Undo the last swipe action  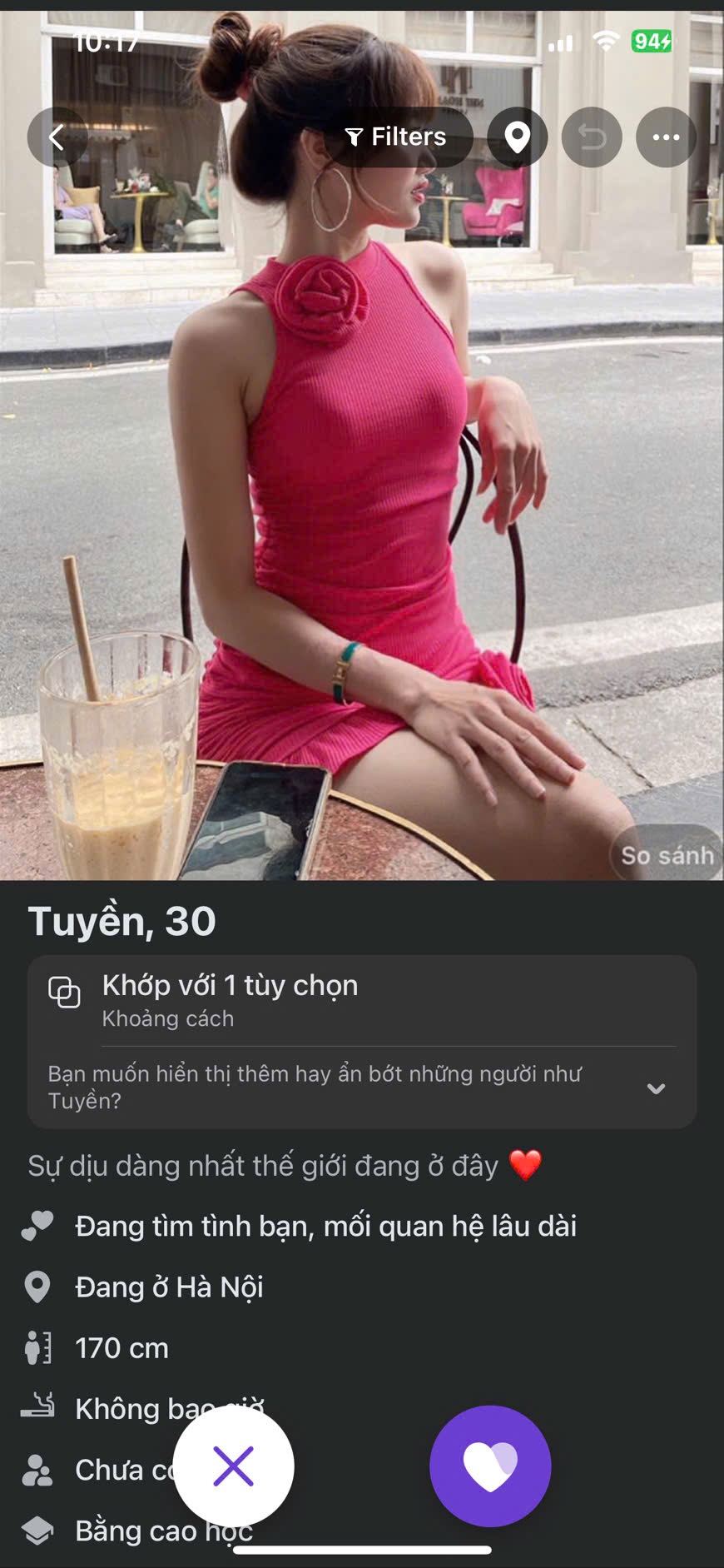(x=592, y=137)
